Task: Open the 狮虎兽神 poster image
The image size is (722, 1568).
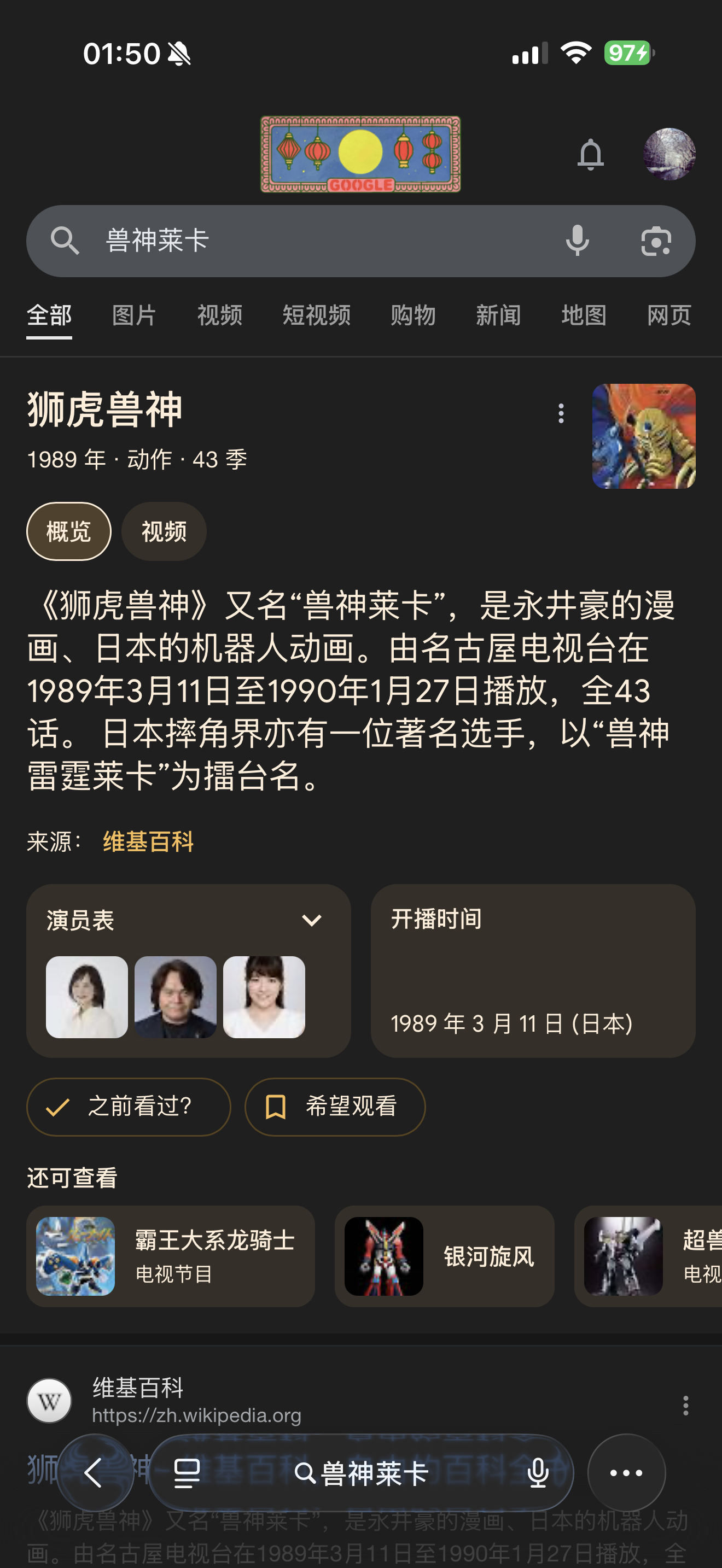Action: coord(643,436)
